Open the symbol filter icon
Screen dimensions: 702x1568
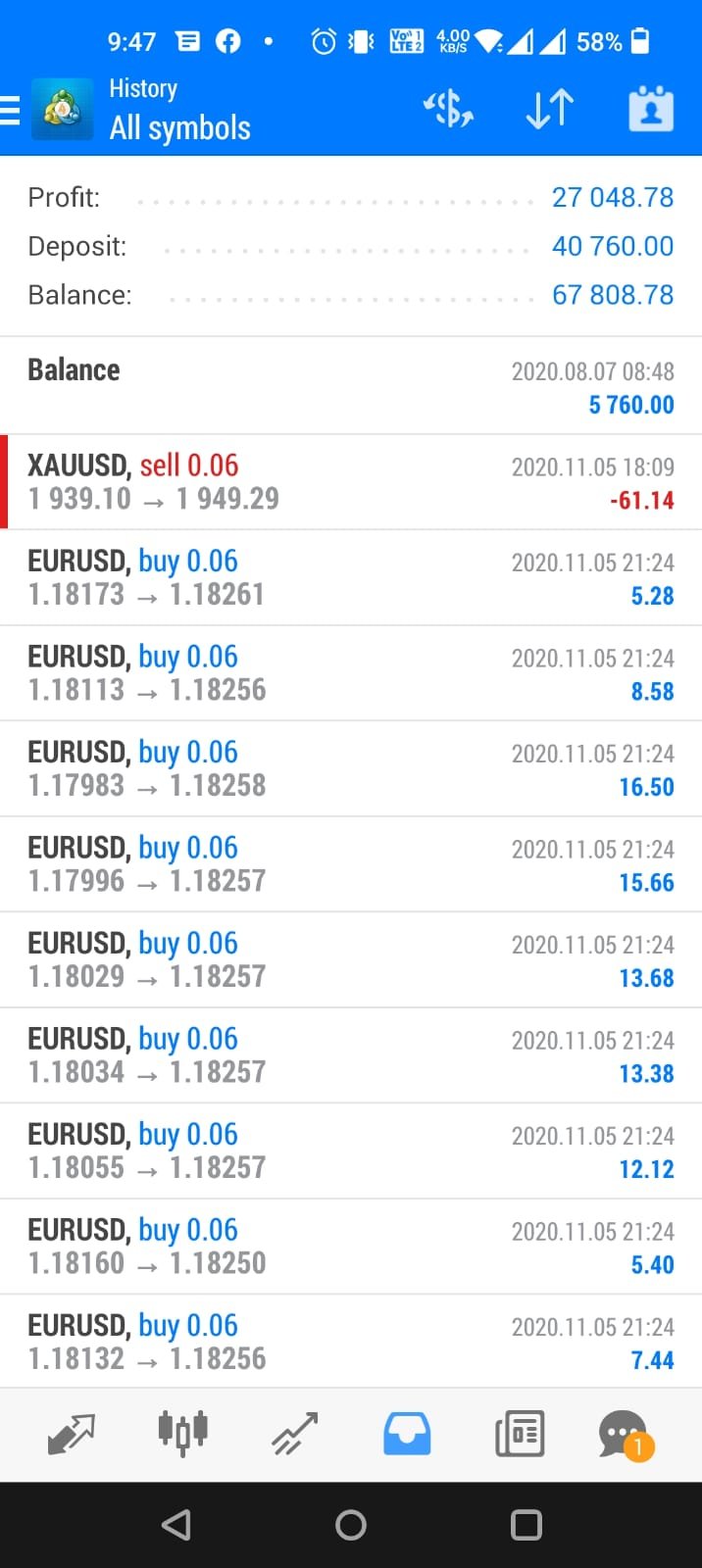(x=448, y=109)
